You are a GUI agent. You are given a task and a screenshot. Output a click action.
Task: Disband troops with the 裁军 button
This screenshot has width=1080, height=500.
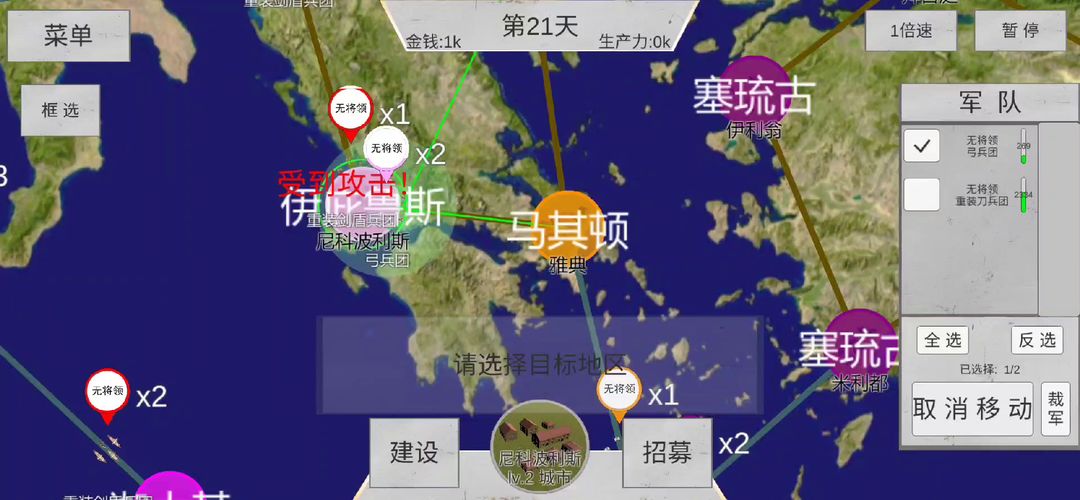[1055, 408]
